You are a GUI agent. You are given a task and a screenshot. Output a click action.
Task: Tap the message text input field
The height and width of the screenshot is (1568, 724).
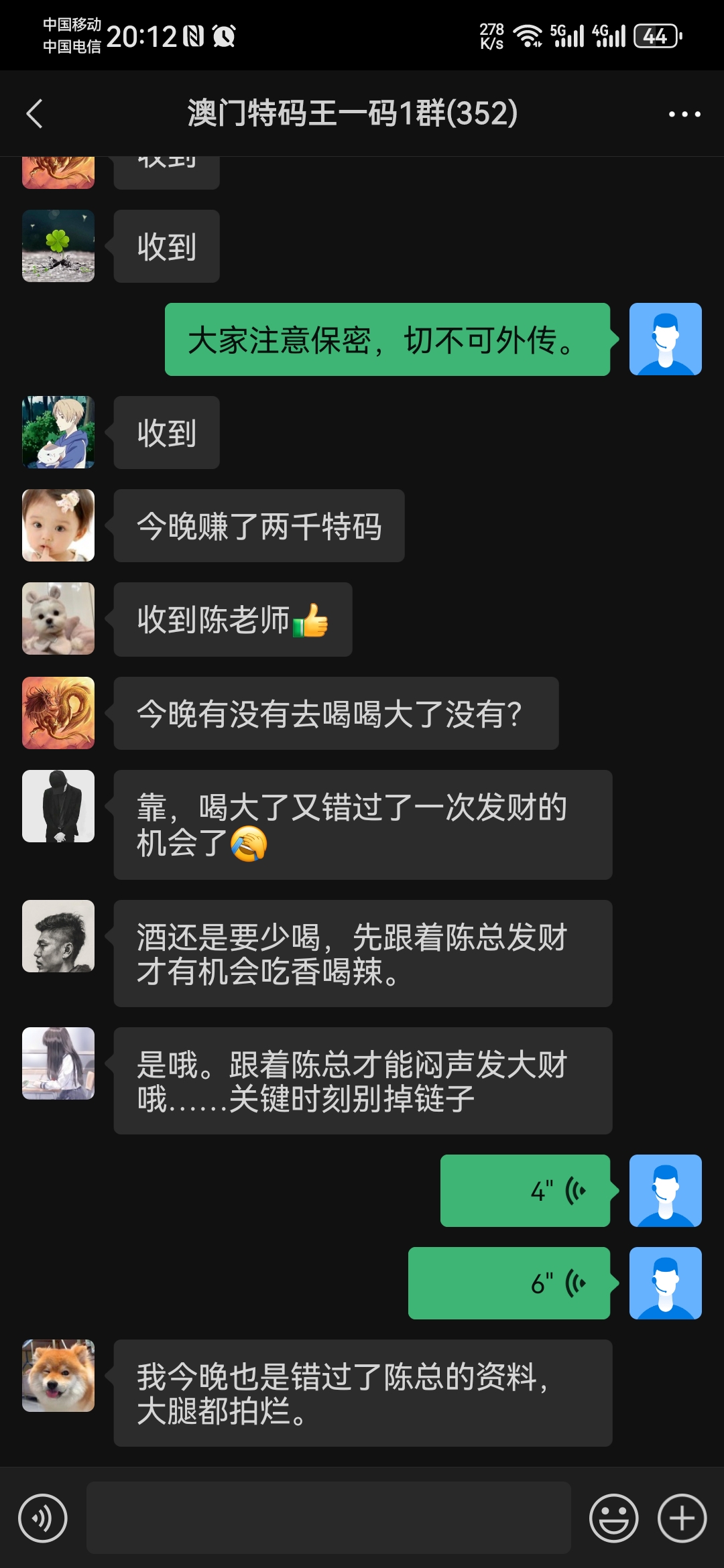coord(328,1518)
